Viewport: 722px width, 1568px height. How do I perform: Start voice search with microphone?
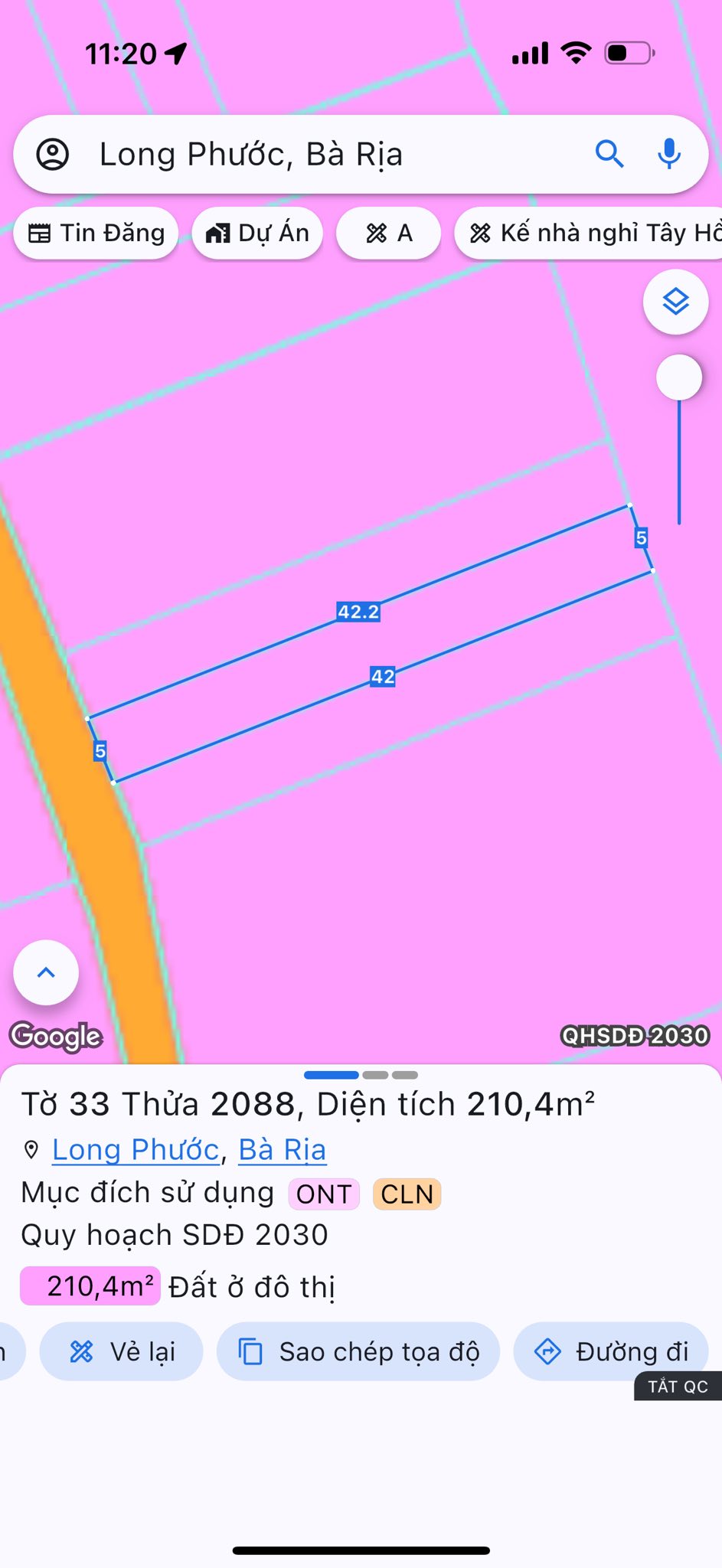669,155
